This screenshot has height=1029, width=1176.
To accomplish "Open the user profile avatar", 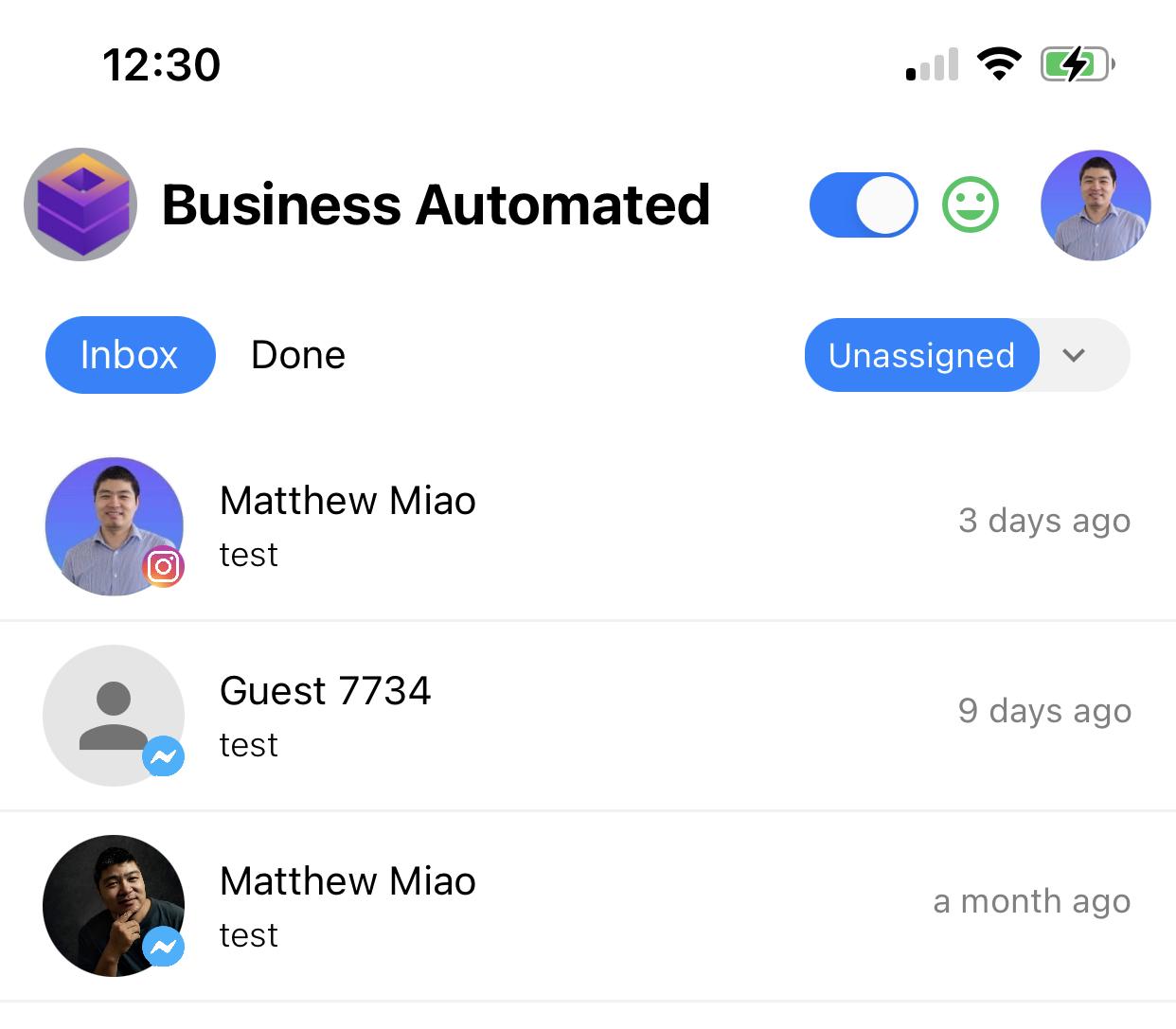I will click(1096, 204).
